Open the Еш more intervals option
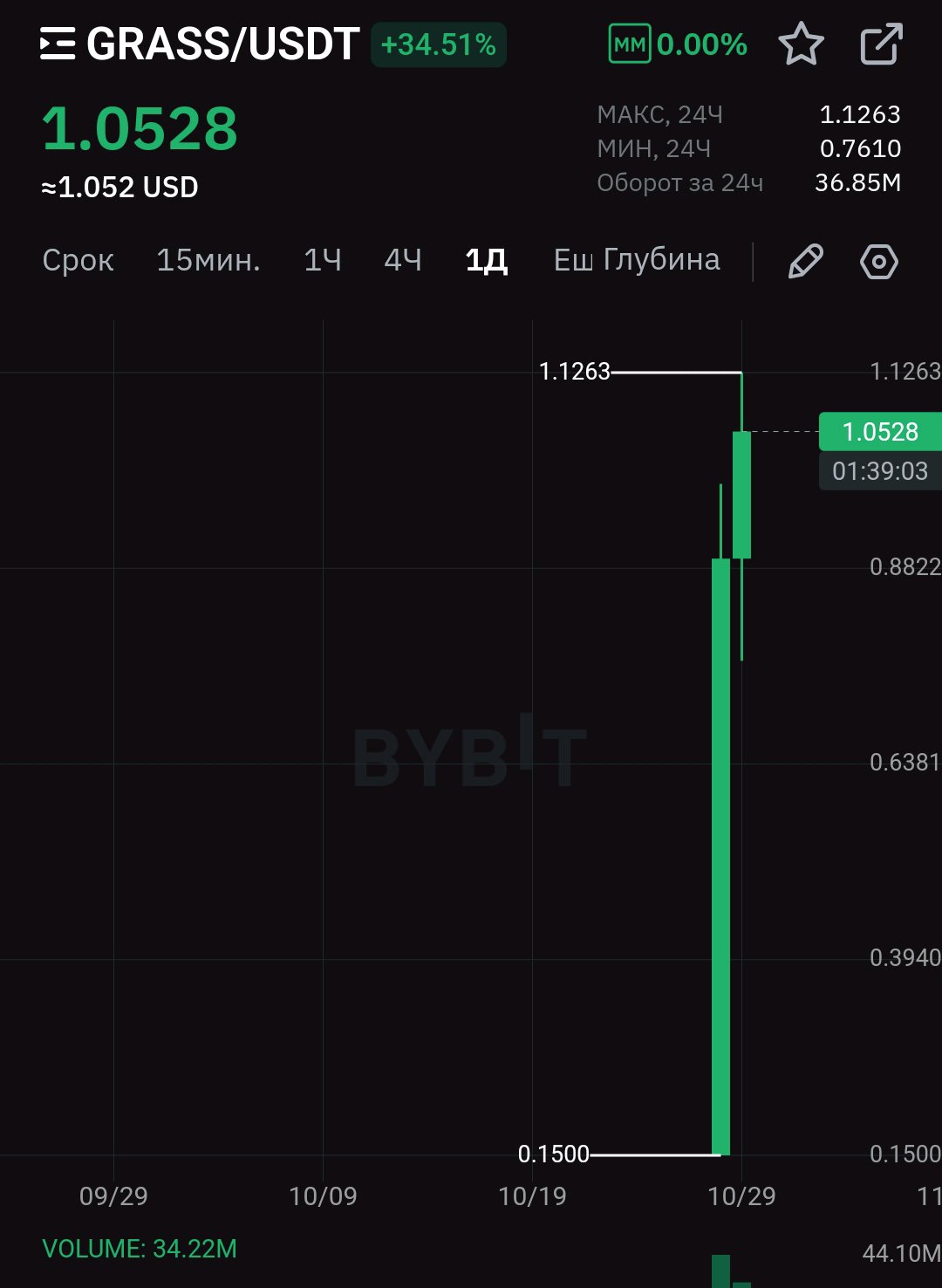Viewport: 942px width, 1288px height. 573,260
